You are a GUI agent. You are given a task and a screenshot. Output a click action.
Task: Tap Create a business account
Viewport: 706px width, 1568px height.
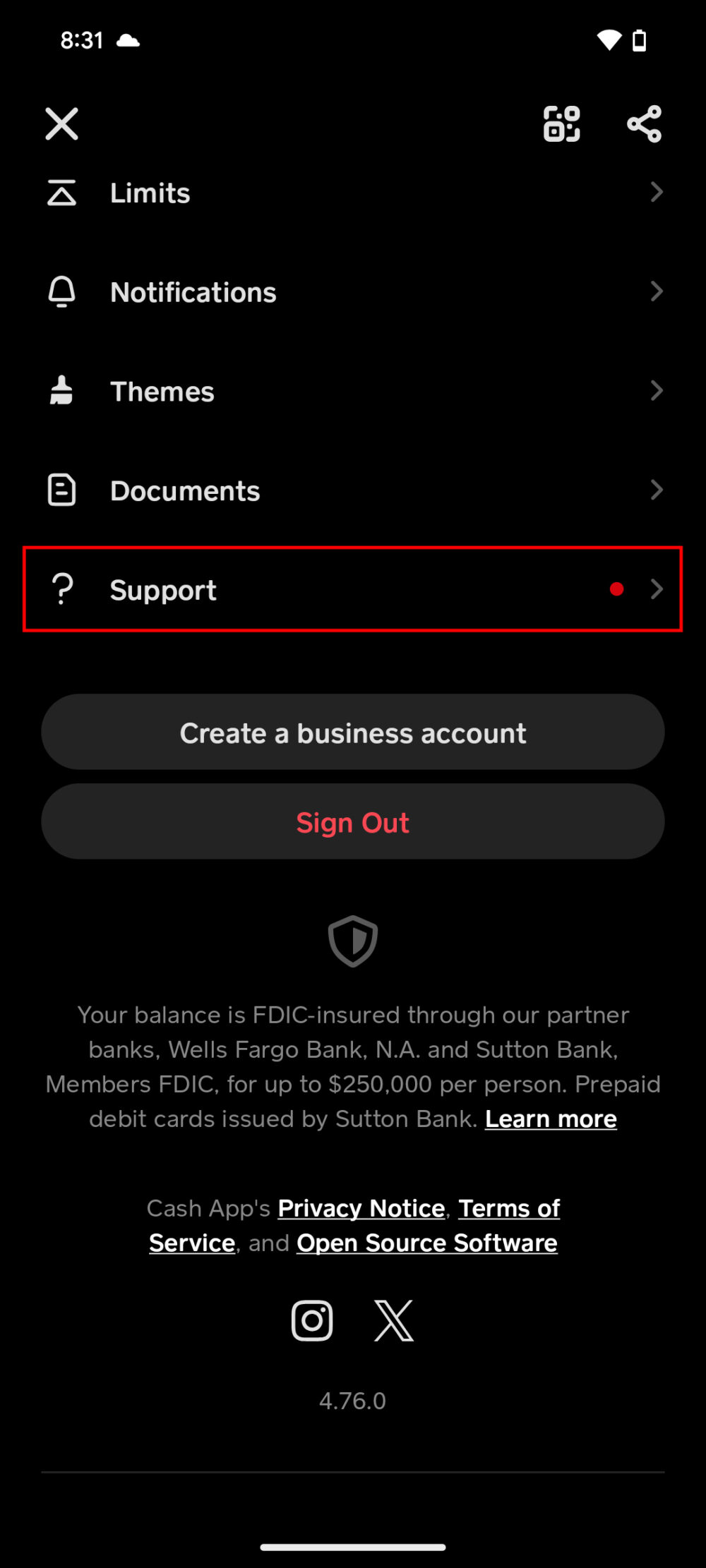[353, 732]
